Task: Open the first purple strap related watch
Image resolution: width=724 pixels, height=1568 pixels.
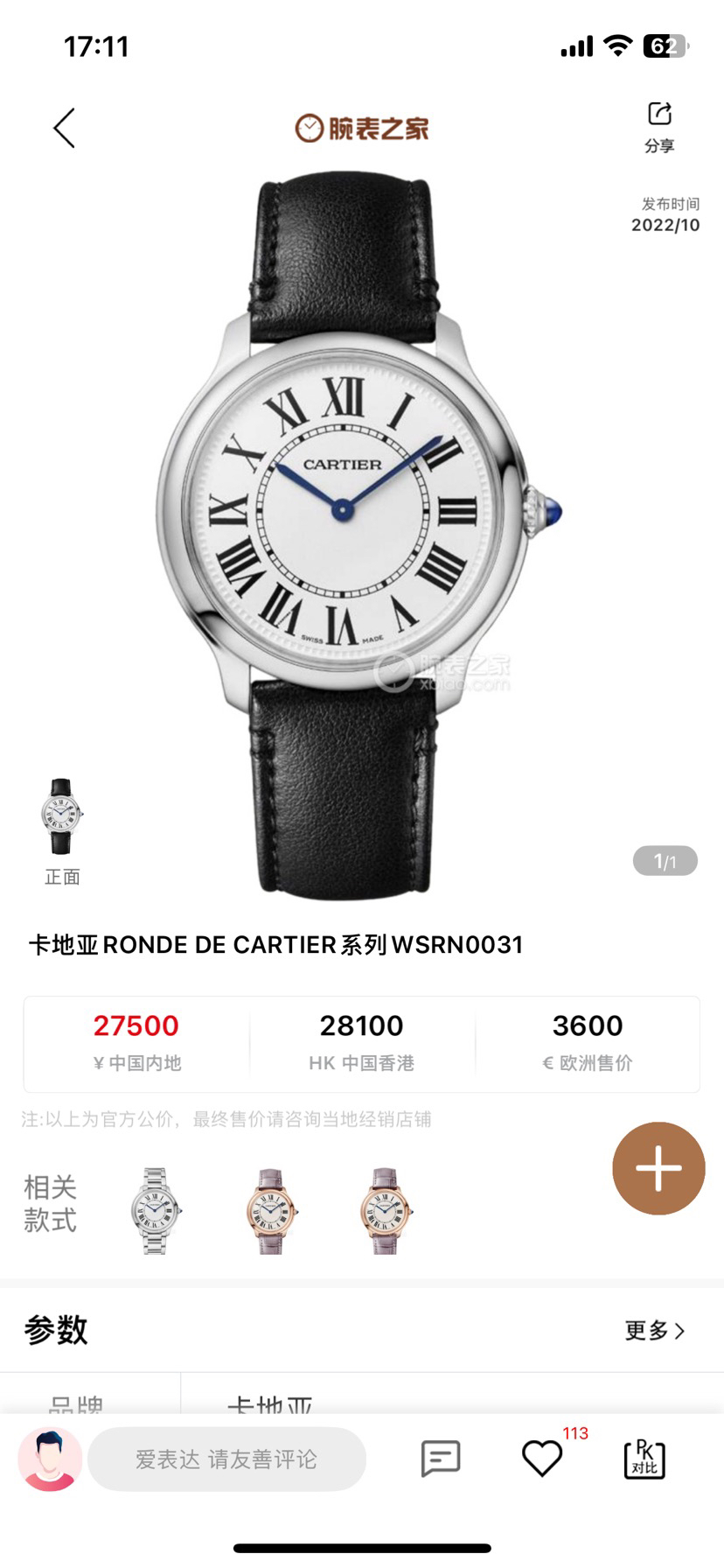Action: point(270,1210)
